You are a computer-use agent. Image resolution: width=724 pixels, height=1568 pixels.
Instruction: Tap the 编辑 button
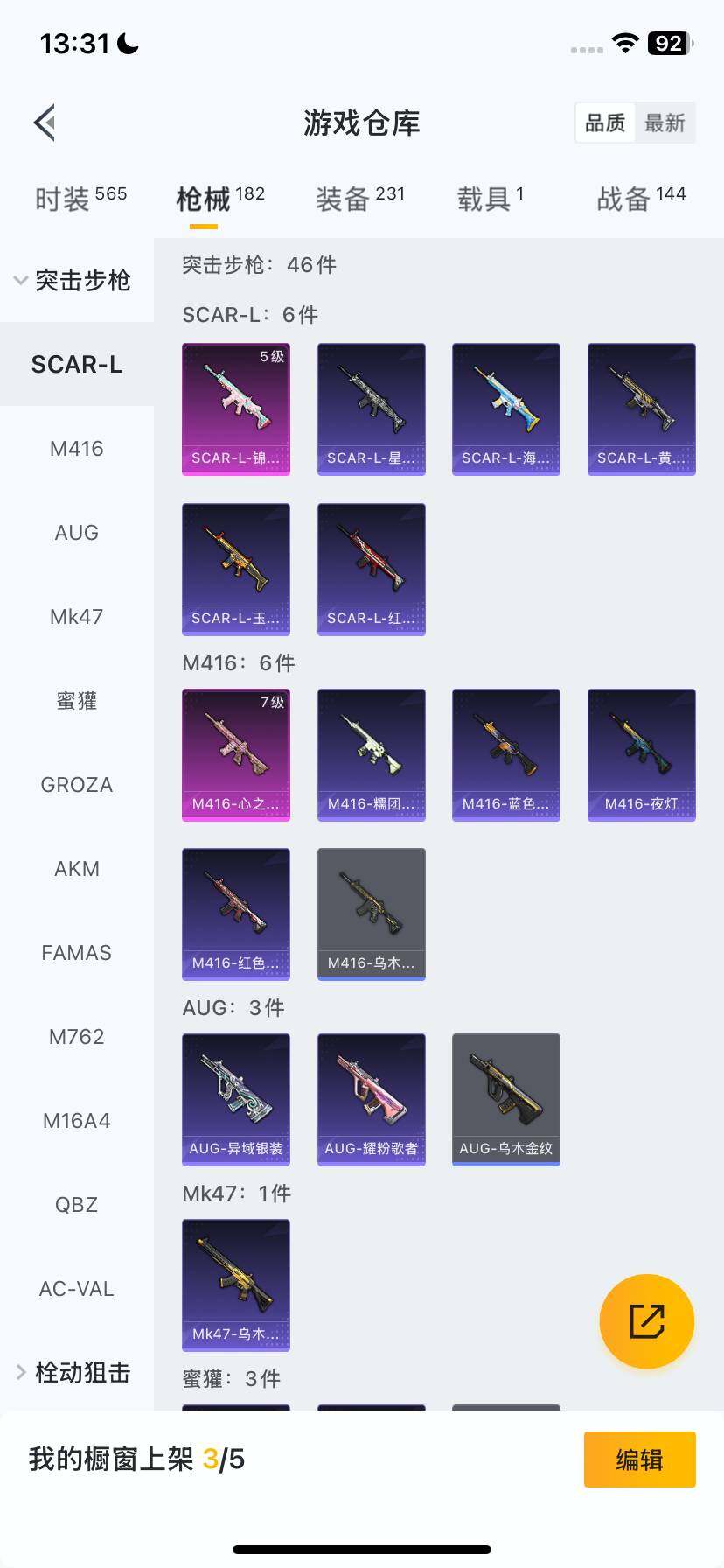tap(639, 1459)
